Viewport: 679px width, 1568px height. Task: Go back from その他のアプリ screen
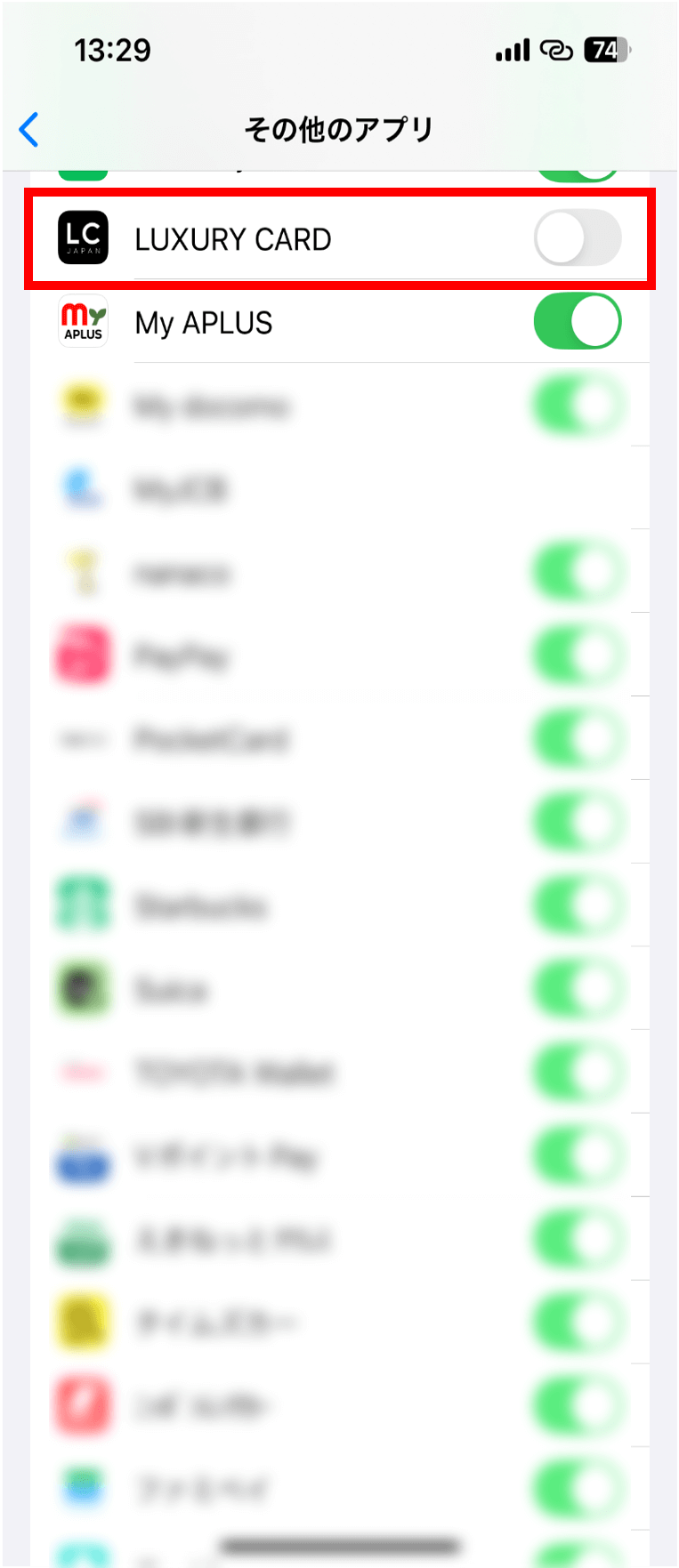coord(29,130)
